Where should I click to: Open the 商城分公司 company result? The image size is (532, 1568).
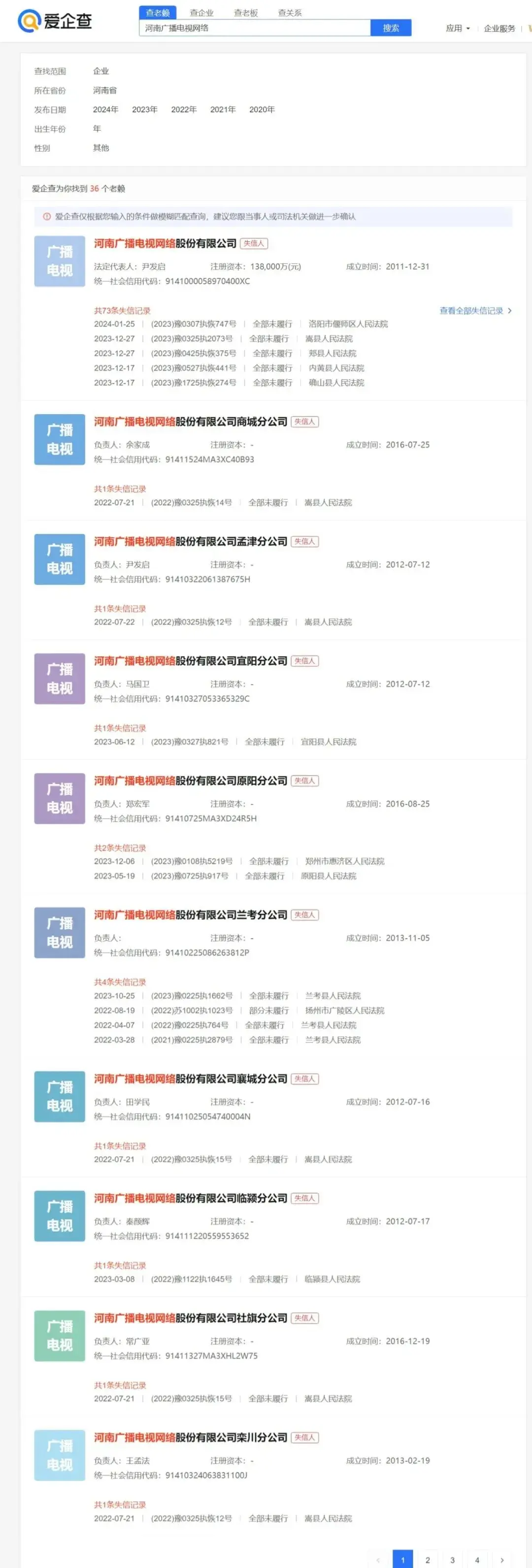191,422
